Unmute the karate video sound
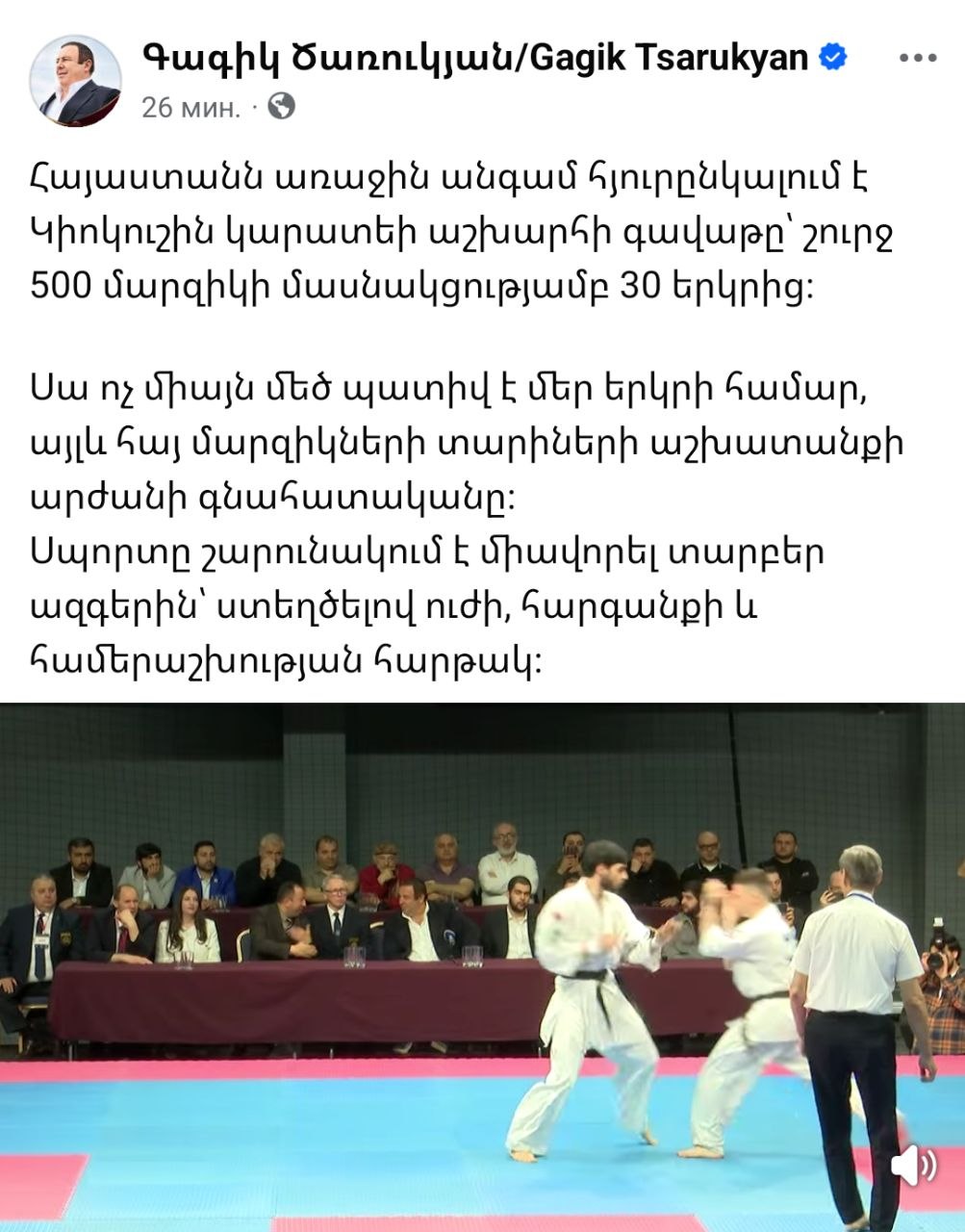The image size is (965, 1232). (x=912, y=1167)
